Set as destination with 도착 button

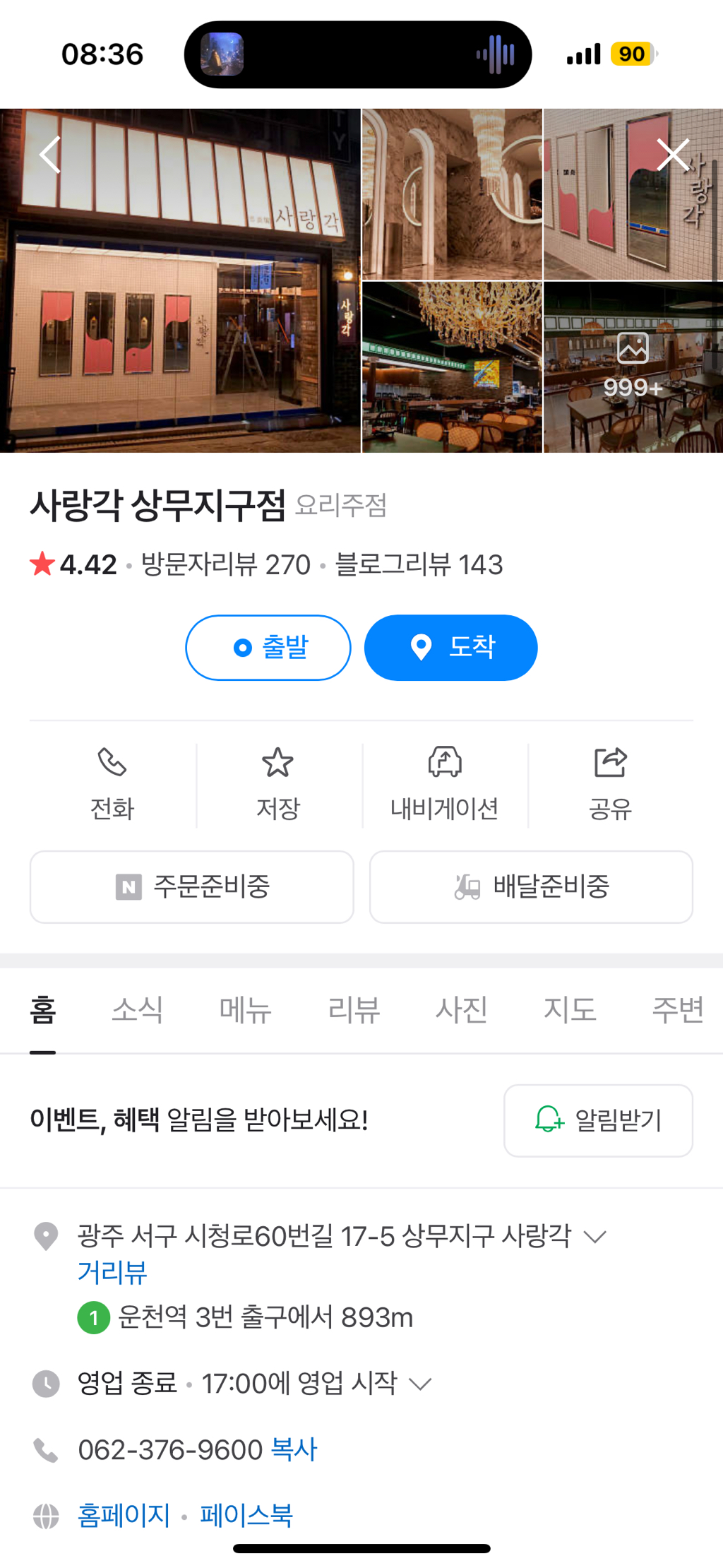pyautogui.click(x=450, y=647)
